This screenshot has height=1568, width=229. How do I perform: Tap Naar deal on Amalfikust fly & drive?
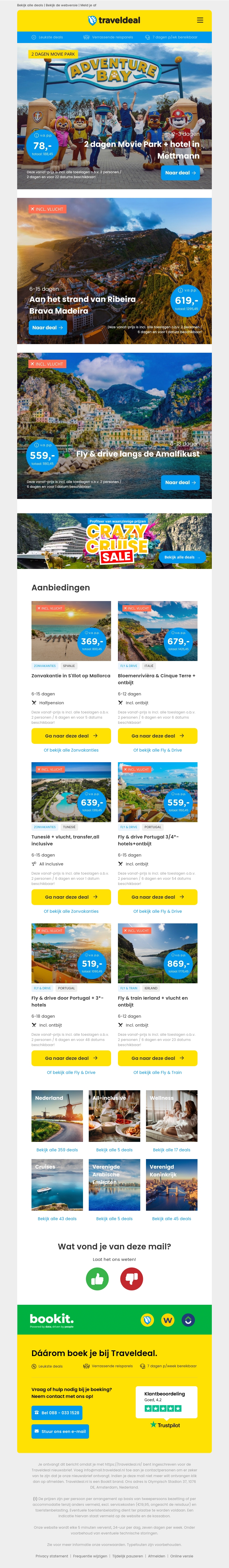pos(180,482)
